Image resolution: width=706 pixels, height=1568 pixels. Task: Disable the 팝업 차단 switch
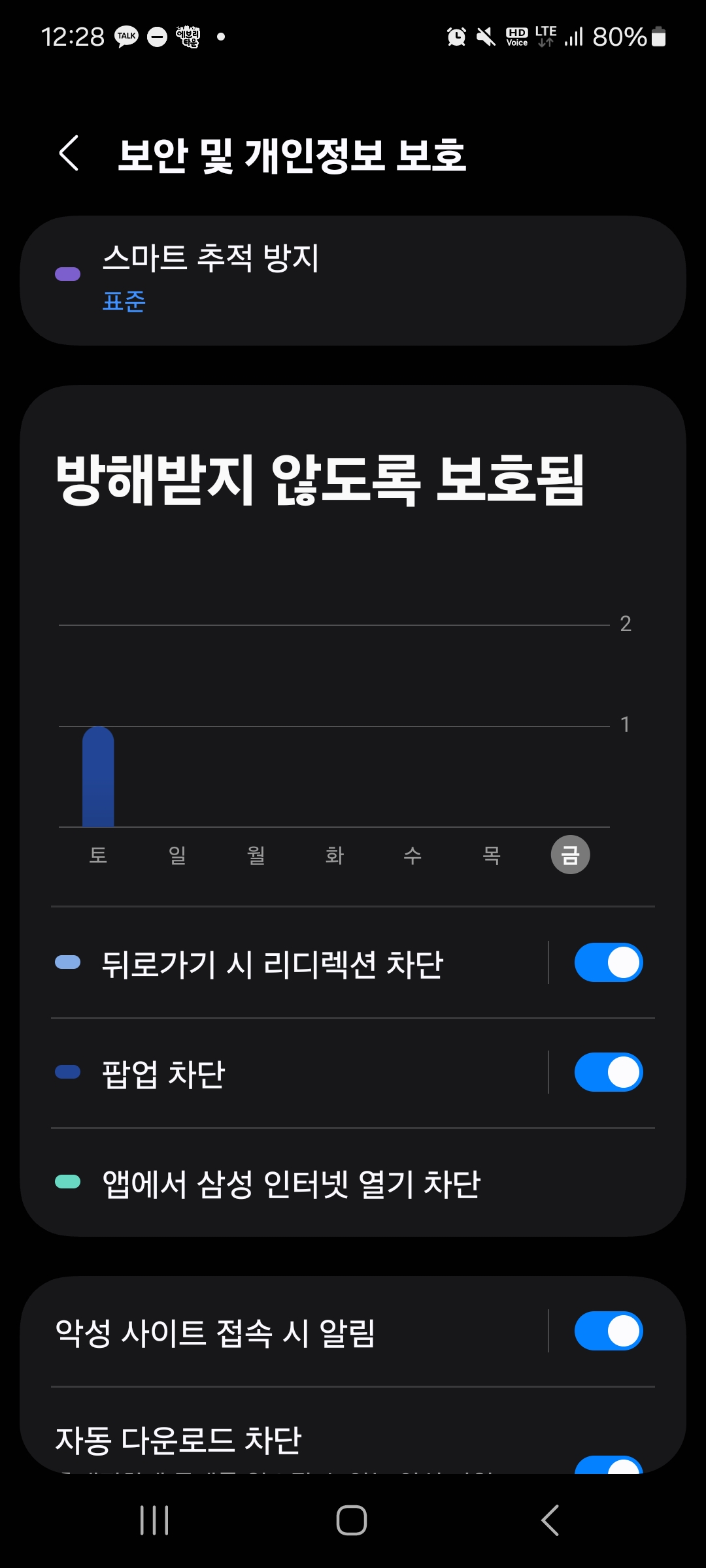click(609, 1072)
